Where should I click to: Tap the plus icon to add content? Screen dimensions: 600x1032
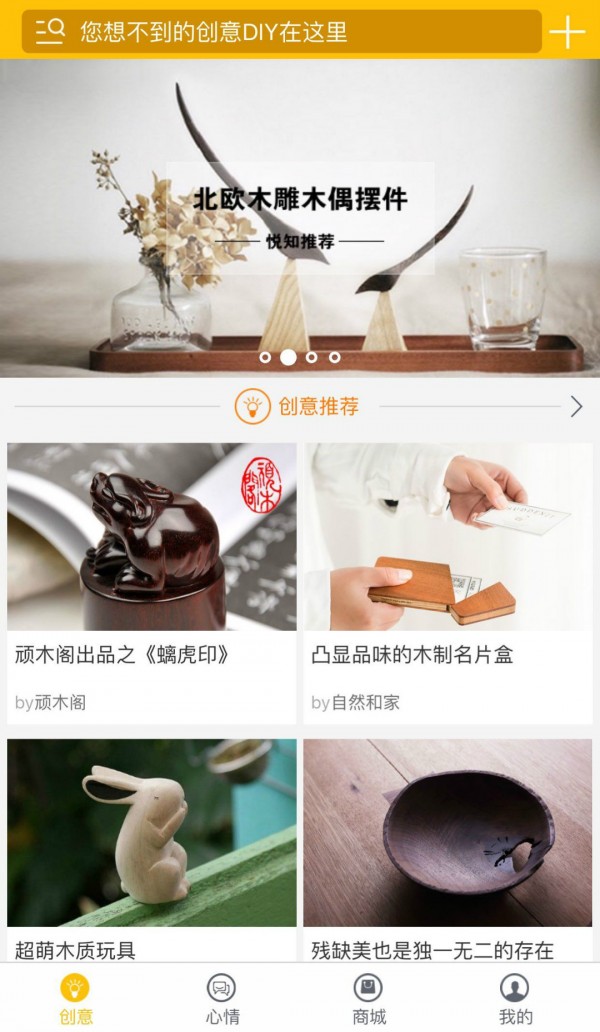[567, 32]
